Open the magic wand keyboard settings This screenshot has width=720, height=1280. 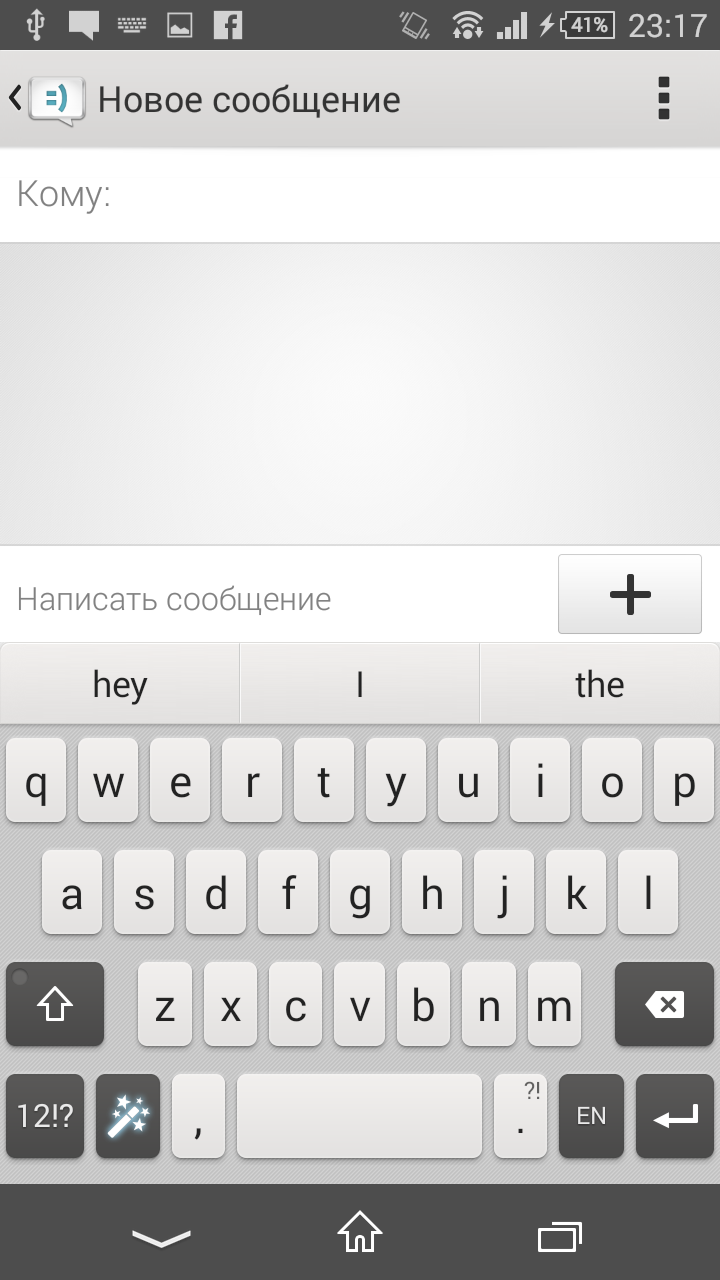[x=127, y=1116]
